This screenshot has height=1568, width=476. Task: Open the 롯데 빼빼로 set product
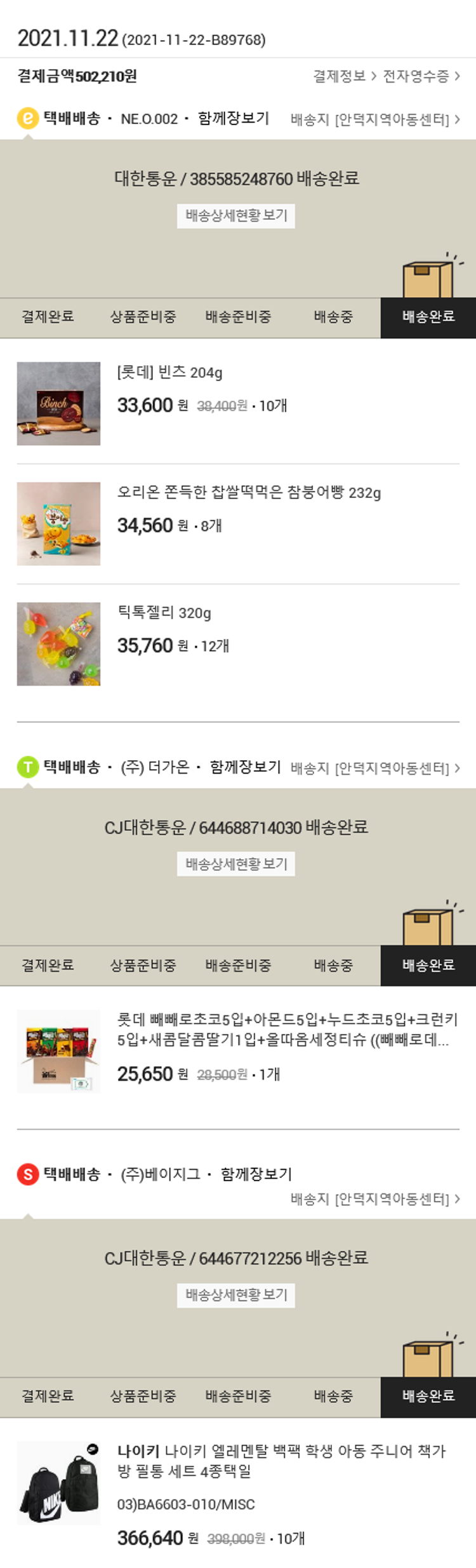point(287,1029)
